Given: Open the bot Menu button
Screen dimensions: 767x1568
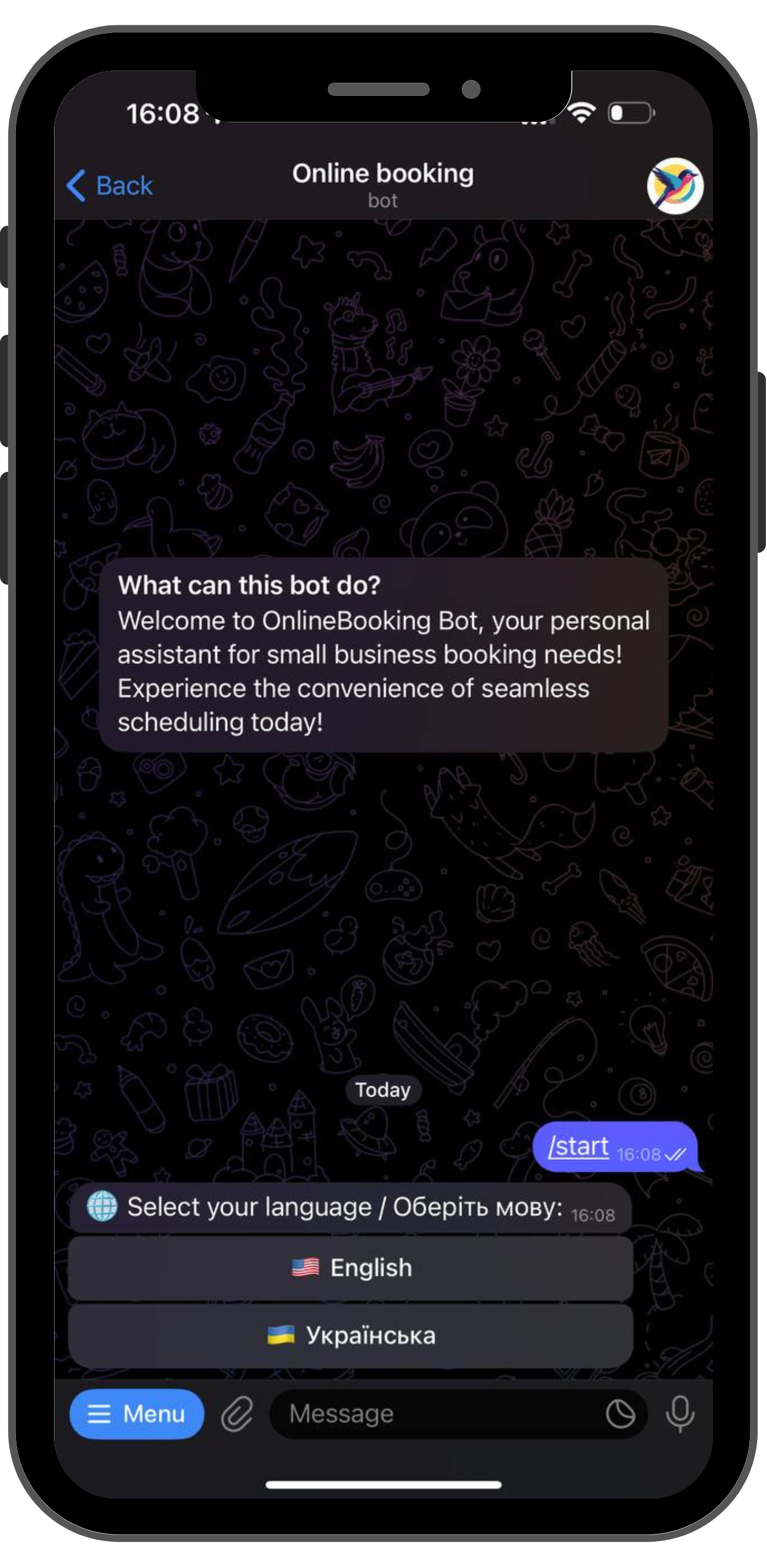Looking at the screenshot, I should point(136,1413).
